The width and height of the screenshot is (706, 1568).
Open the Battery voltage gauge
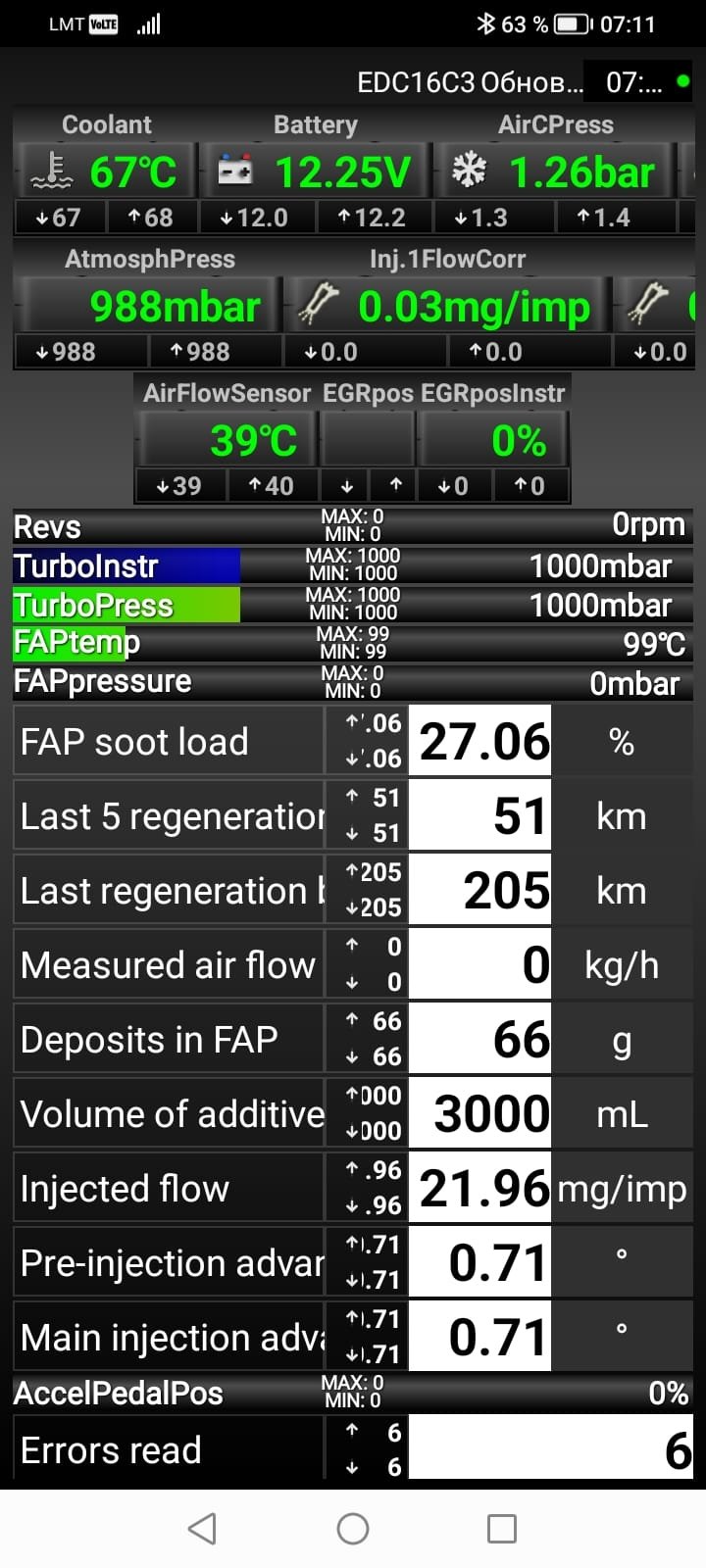coord(316,172)
